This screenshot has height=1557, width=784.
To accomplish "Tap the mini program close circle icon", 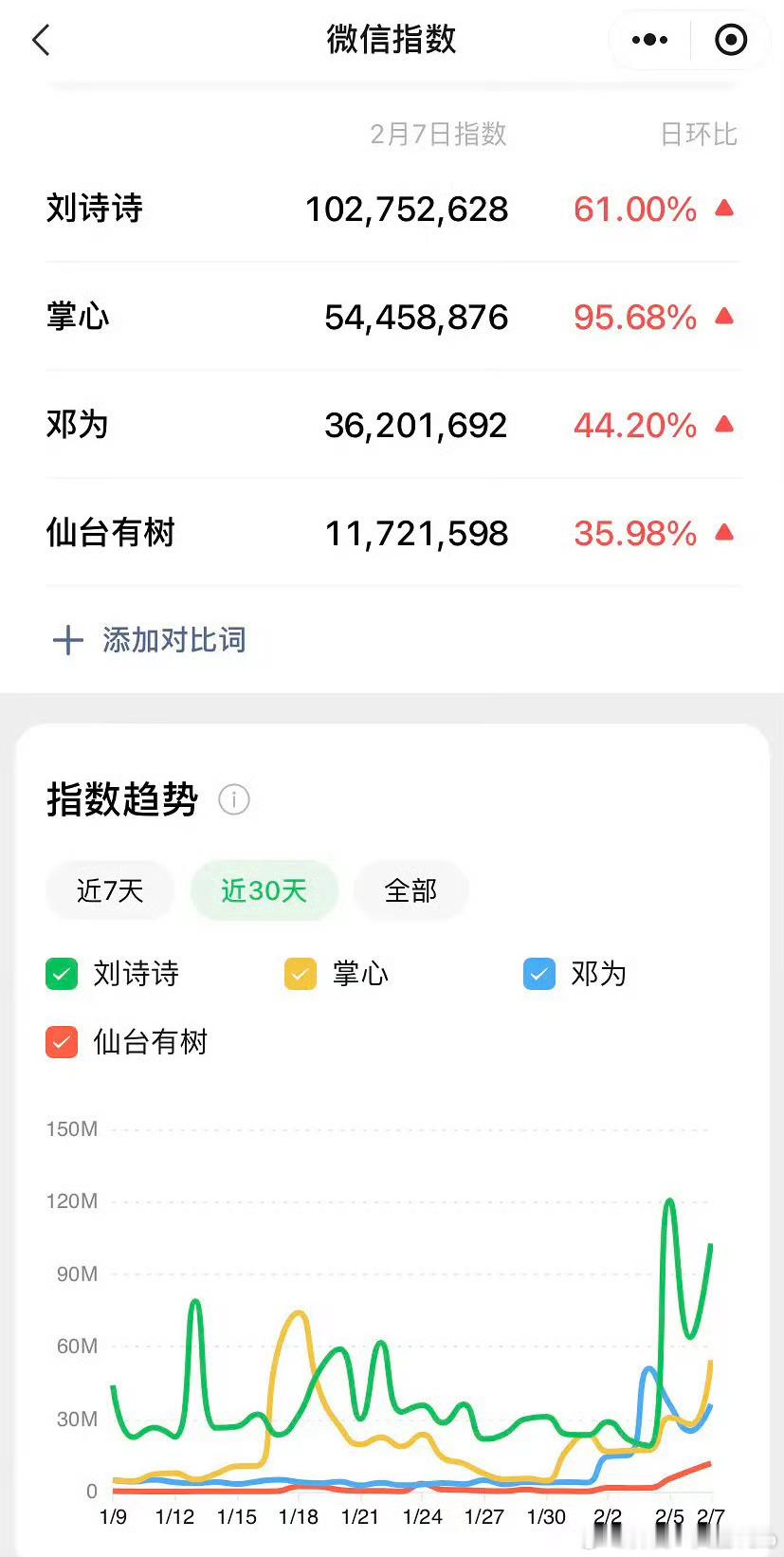I will point(729,40).
